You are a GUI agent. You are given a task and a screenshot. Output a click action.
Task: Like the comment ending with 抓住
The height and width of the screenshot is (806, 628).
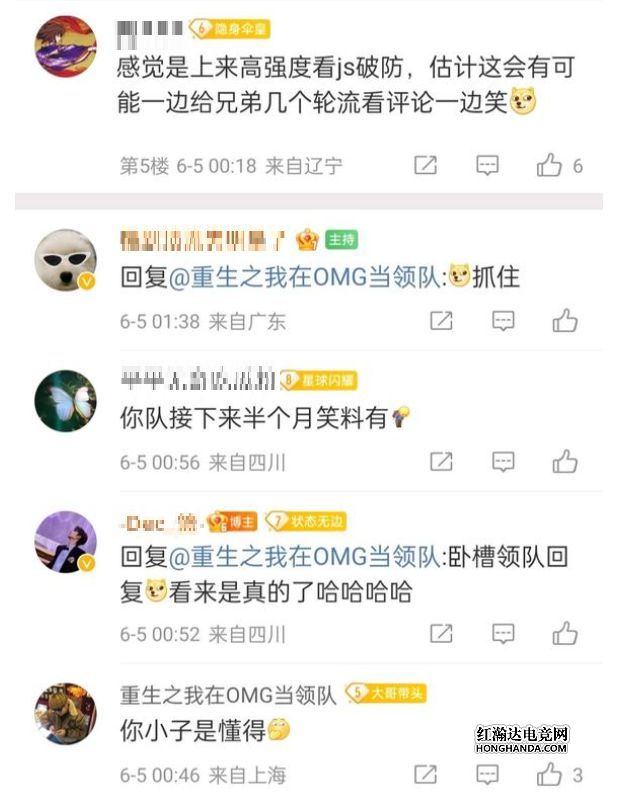[x=565, y=321]
